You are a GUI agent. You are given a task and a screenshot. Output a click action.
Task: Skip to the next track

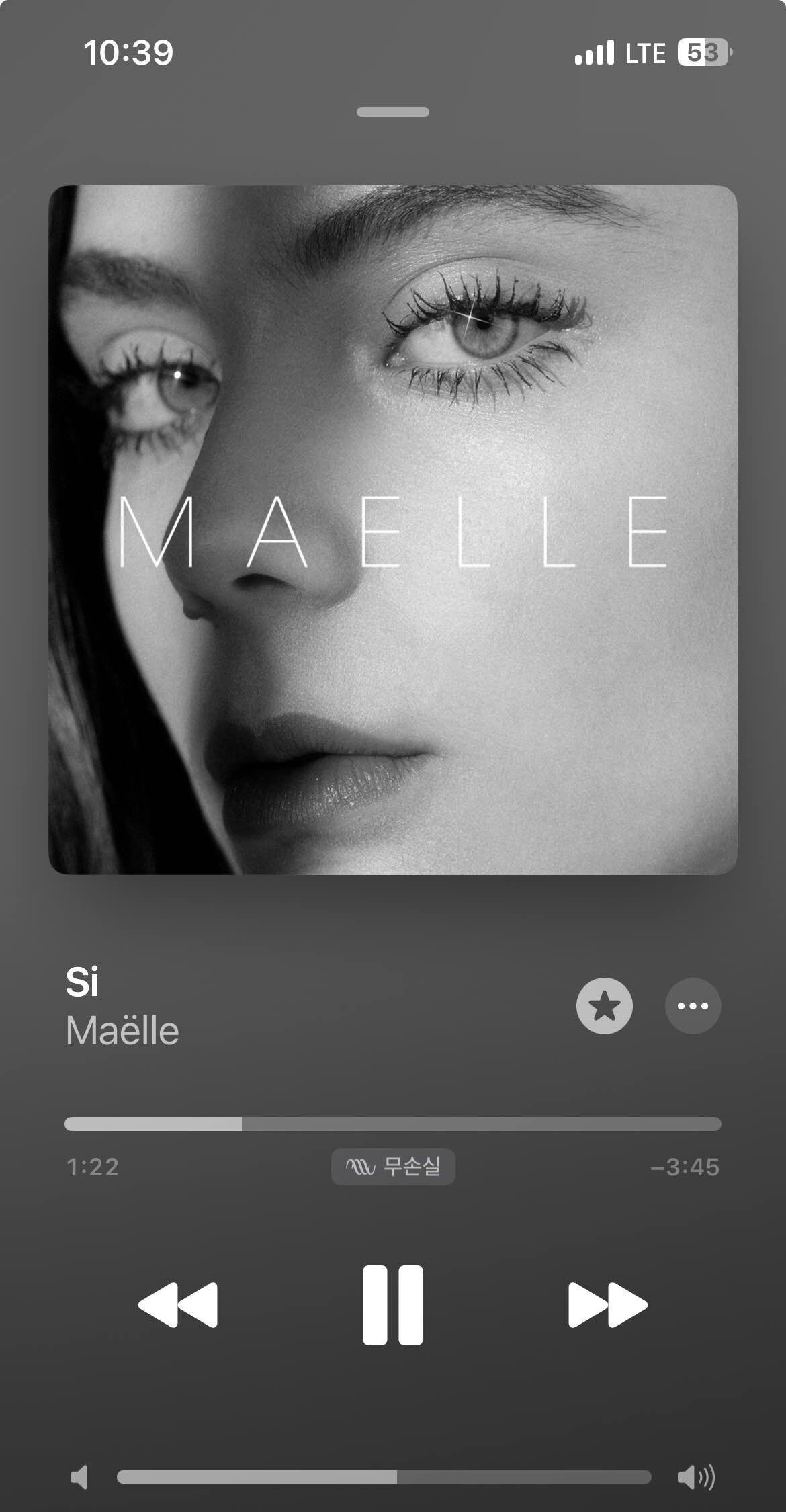[x=607, y=1304]
